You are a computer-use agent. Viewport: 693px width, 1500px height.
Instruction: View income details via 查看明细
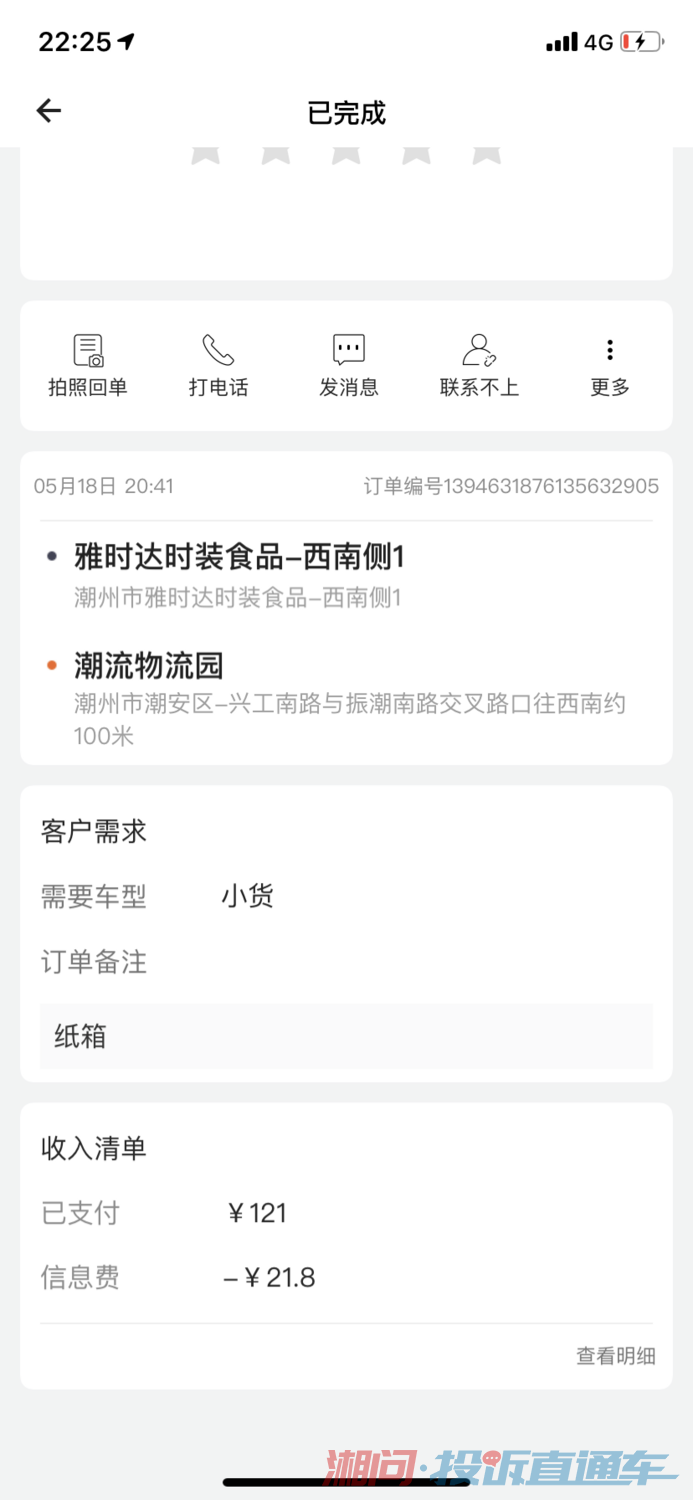point(615,1356)
